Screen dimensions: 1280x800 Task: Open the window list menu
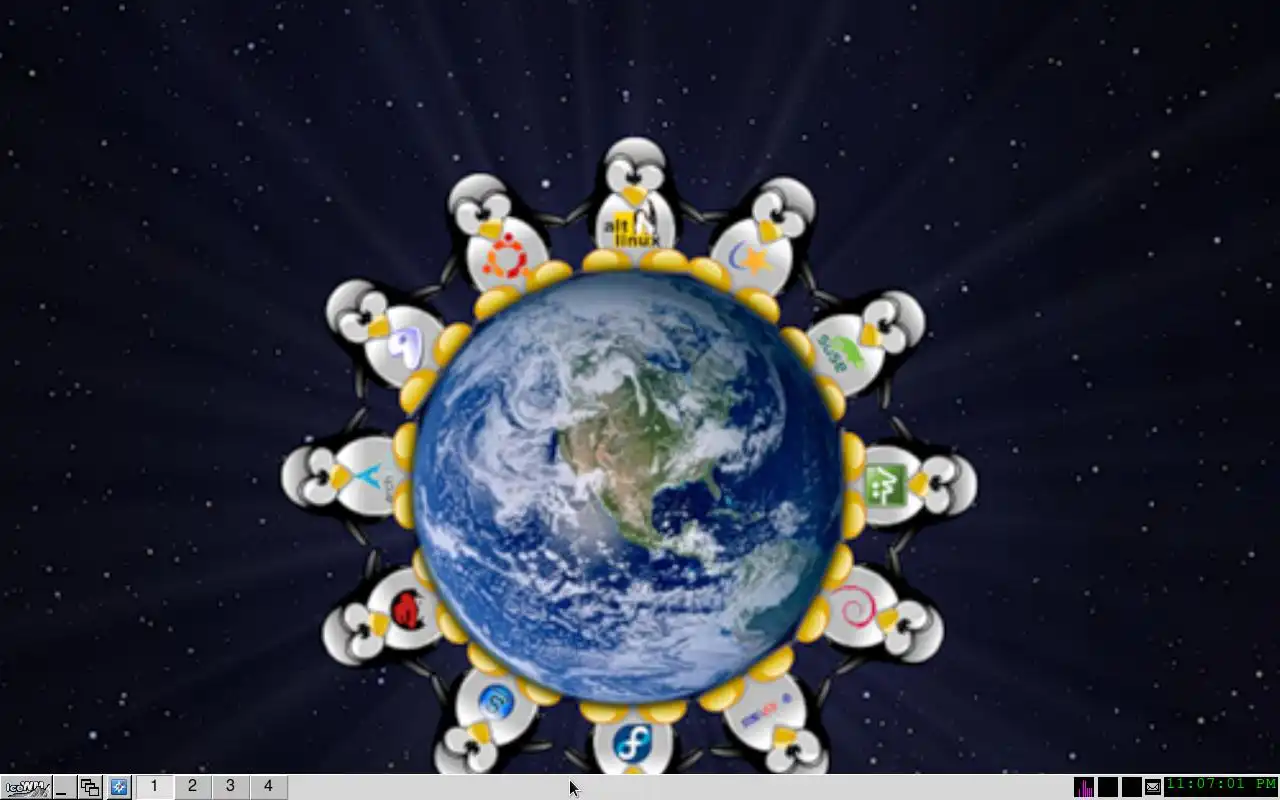coord(90,787)
